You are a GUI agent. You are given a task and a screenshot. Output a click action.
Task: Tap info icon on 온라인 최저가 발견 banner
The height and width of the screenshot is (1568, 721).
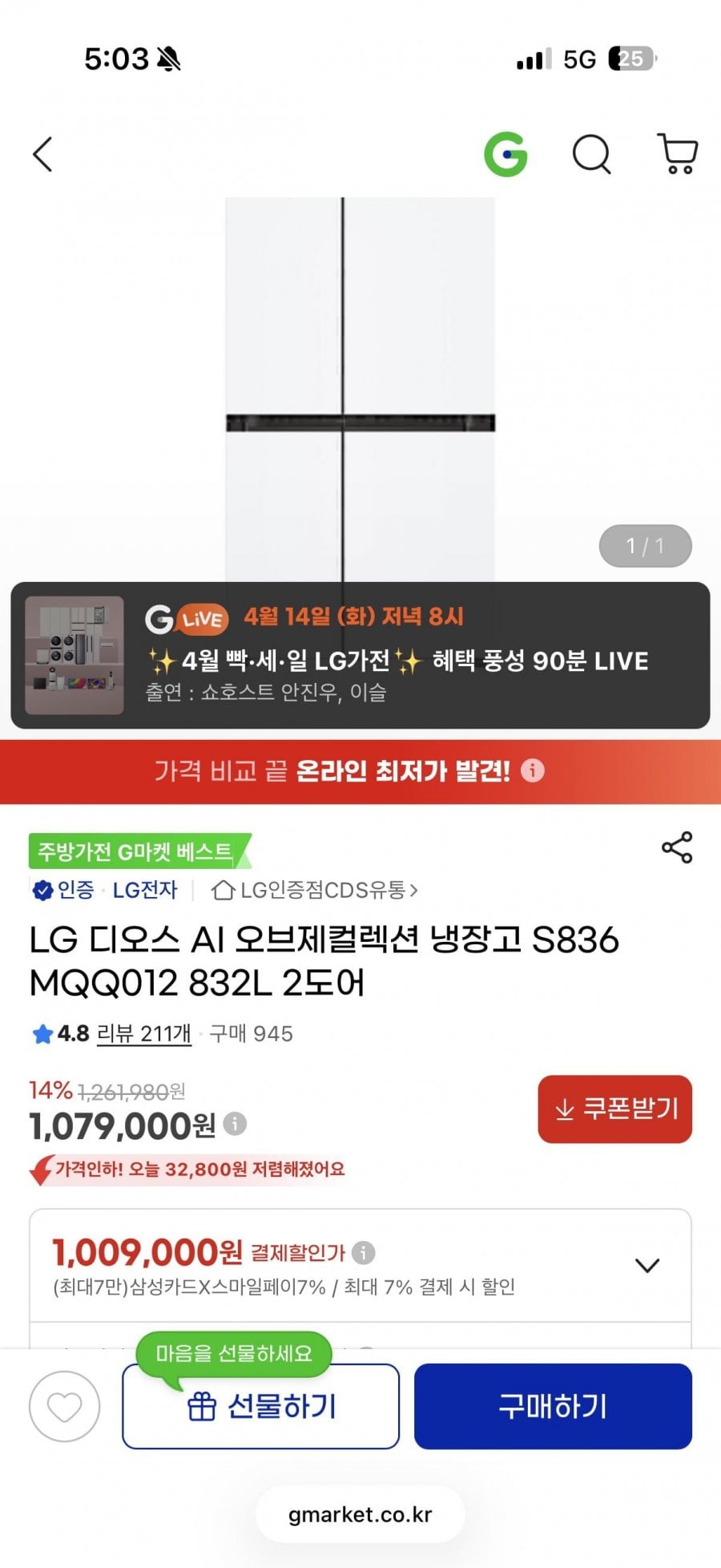click(533, 770)
